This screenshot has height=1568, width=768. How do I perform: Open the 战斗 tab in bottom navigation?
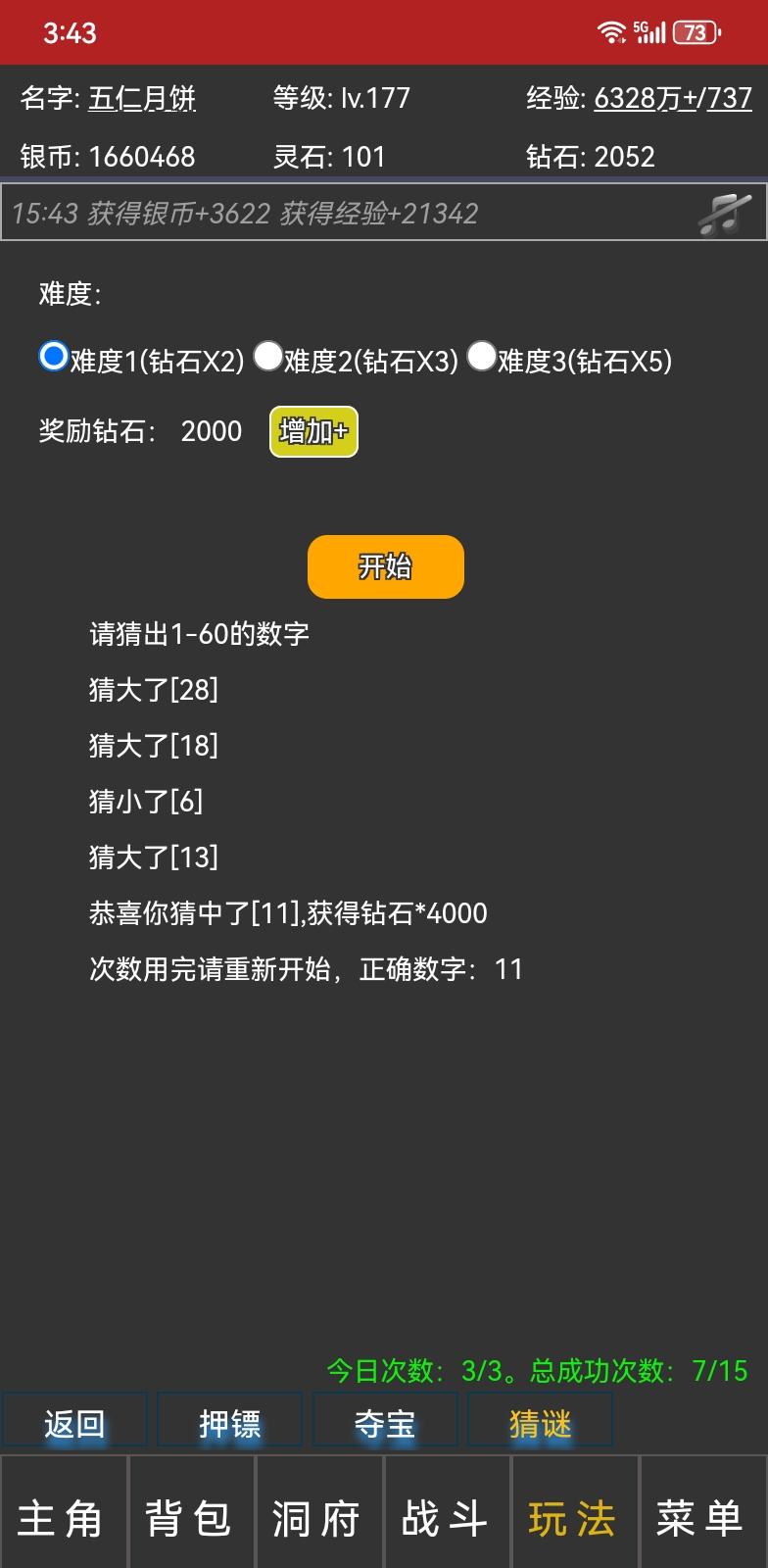pyautogui.click(x=447, y=1517)
